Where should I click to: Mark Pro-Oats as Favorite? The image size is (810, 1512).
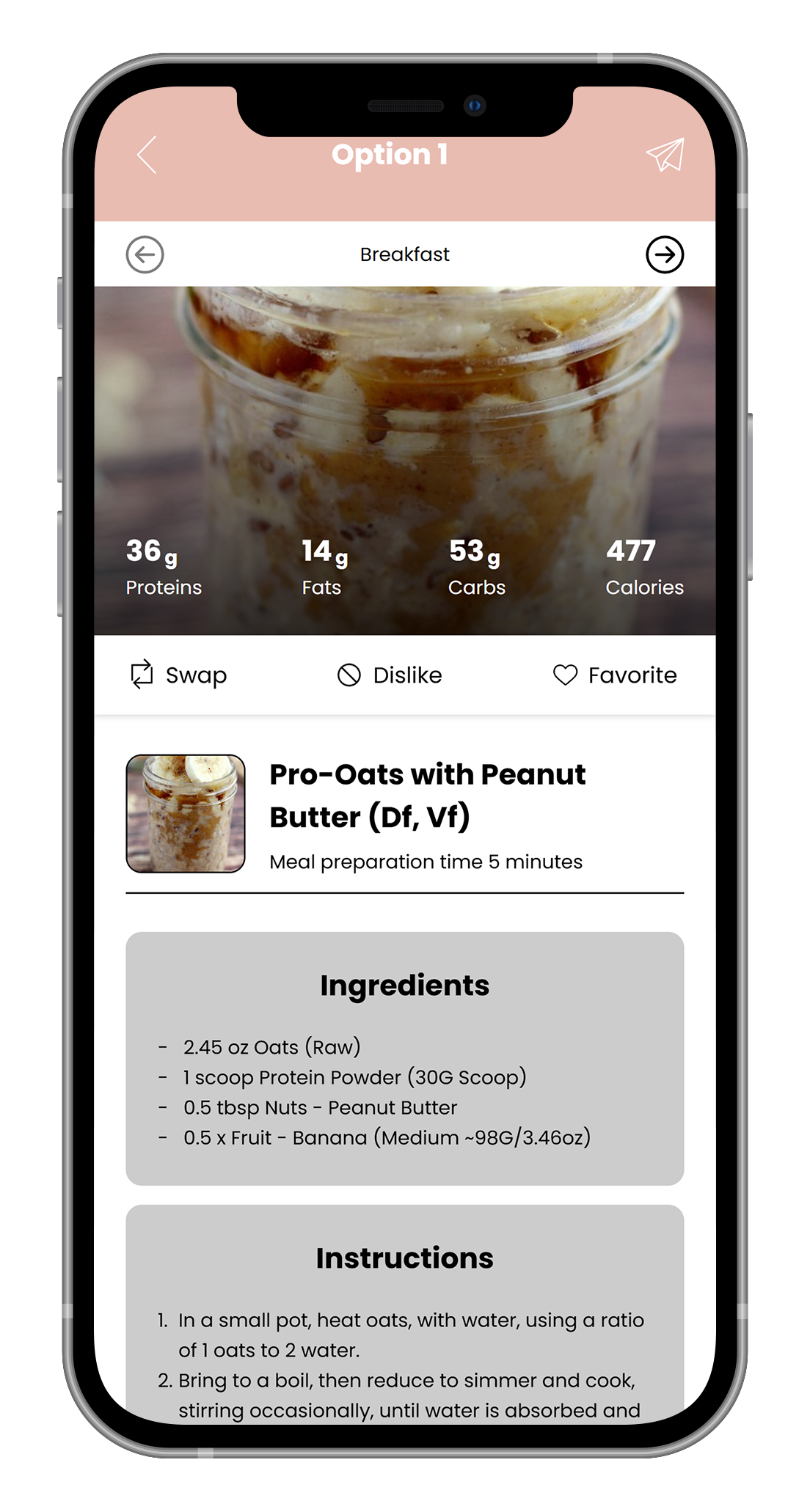pyautogui.click(x=615, y=675)
